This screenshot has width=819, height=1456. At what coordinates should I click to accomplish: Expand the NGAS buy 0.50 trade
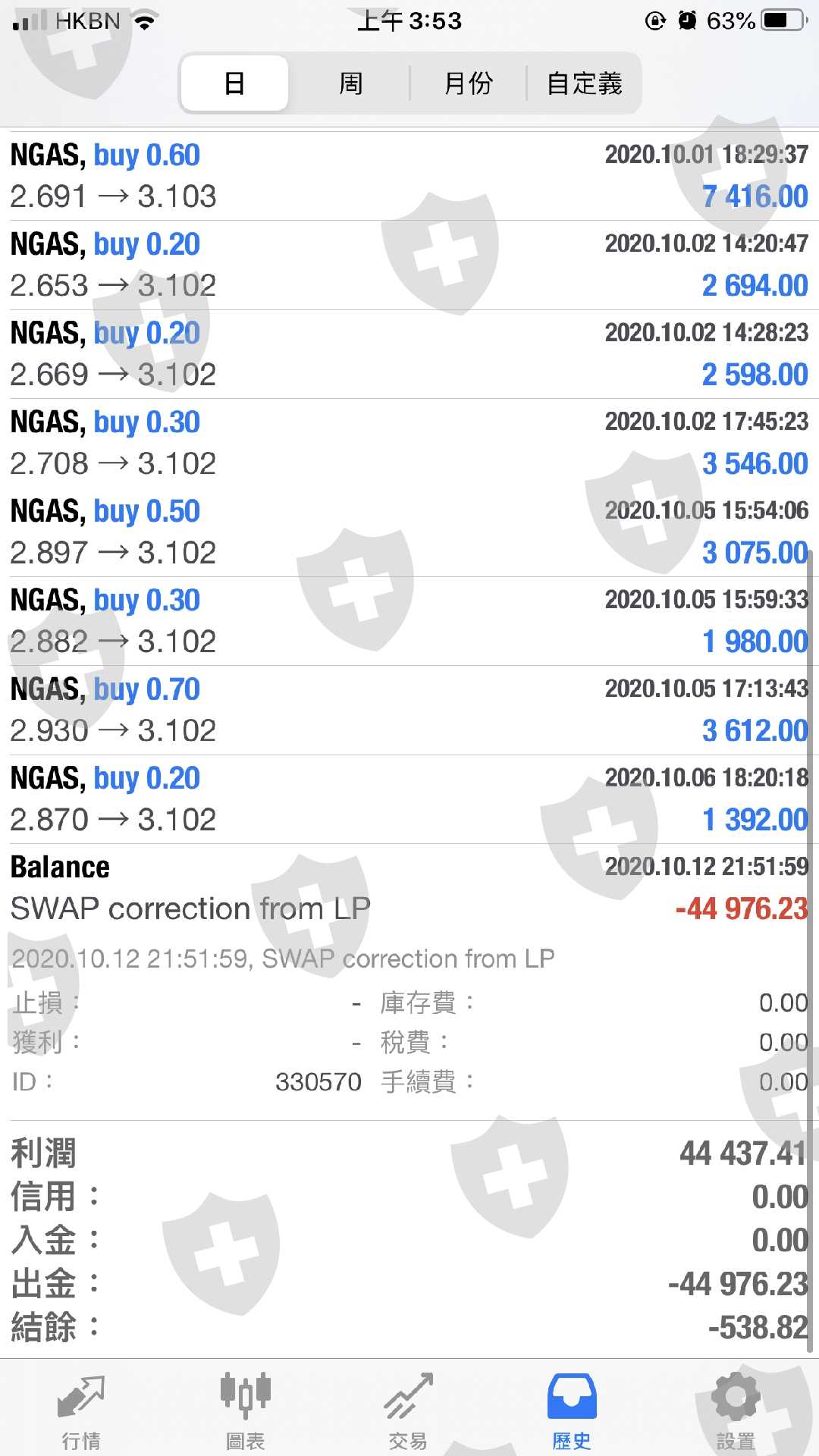pos(409,532)
